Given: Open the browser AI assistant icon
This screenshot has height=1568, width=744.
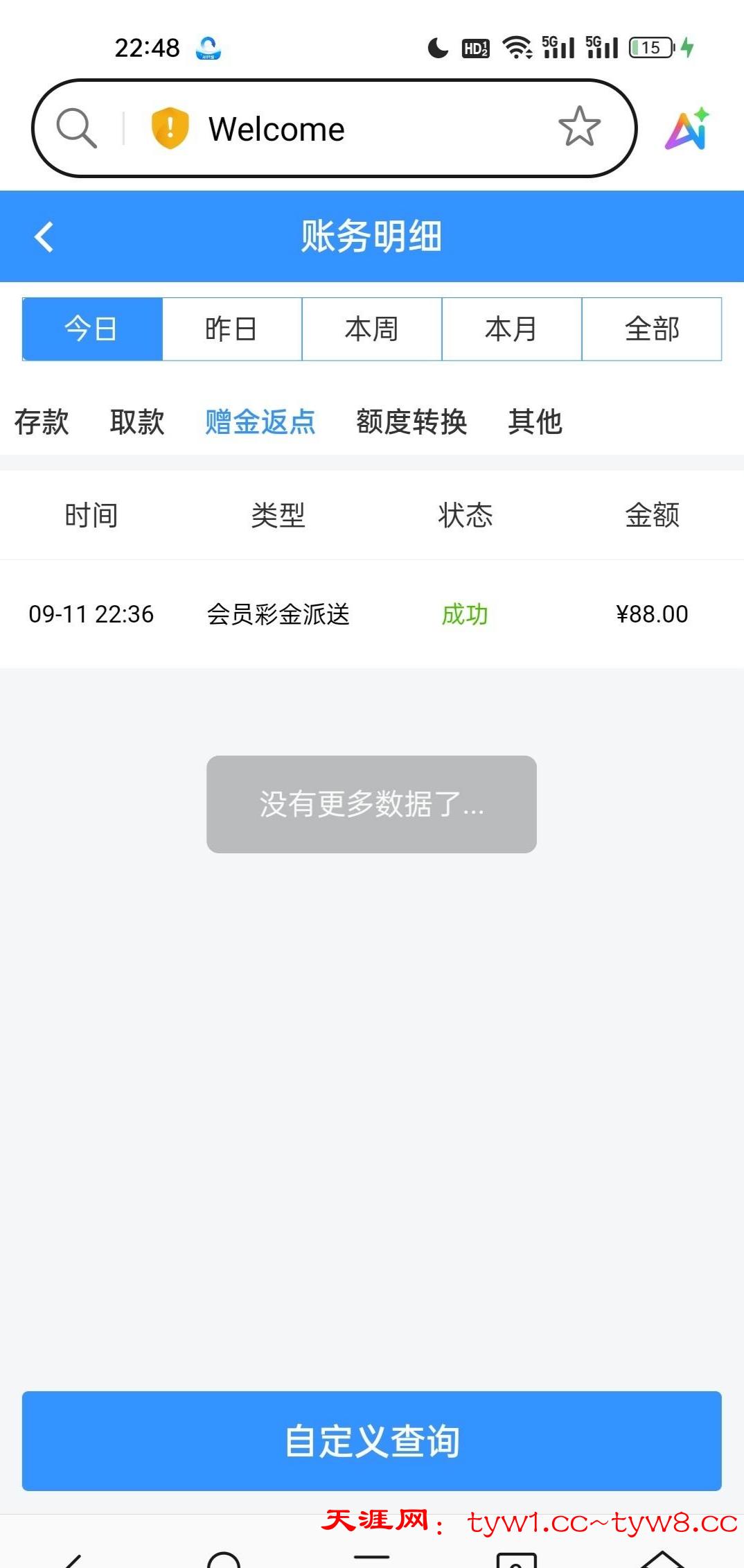Looking at the screenshot, I should [x=687, y=129].
